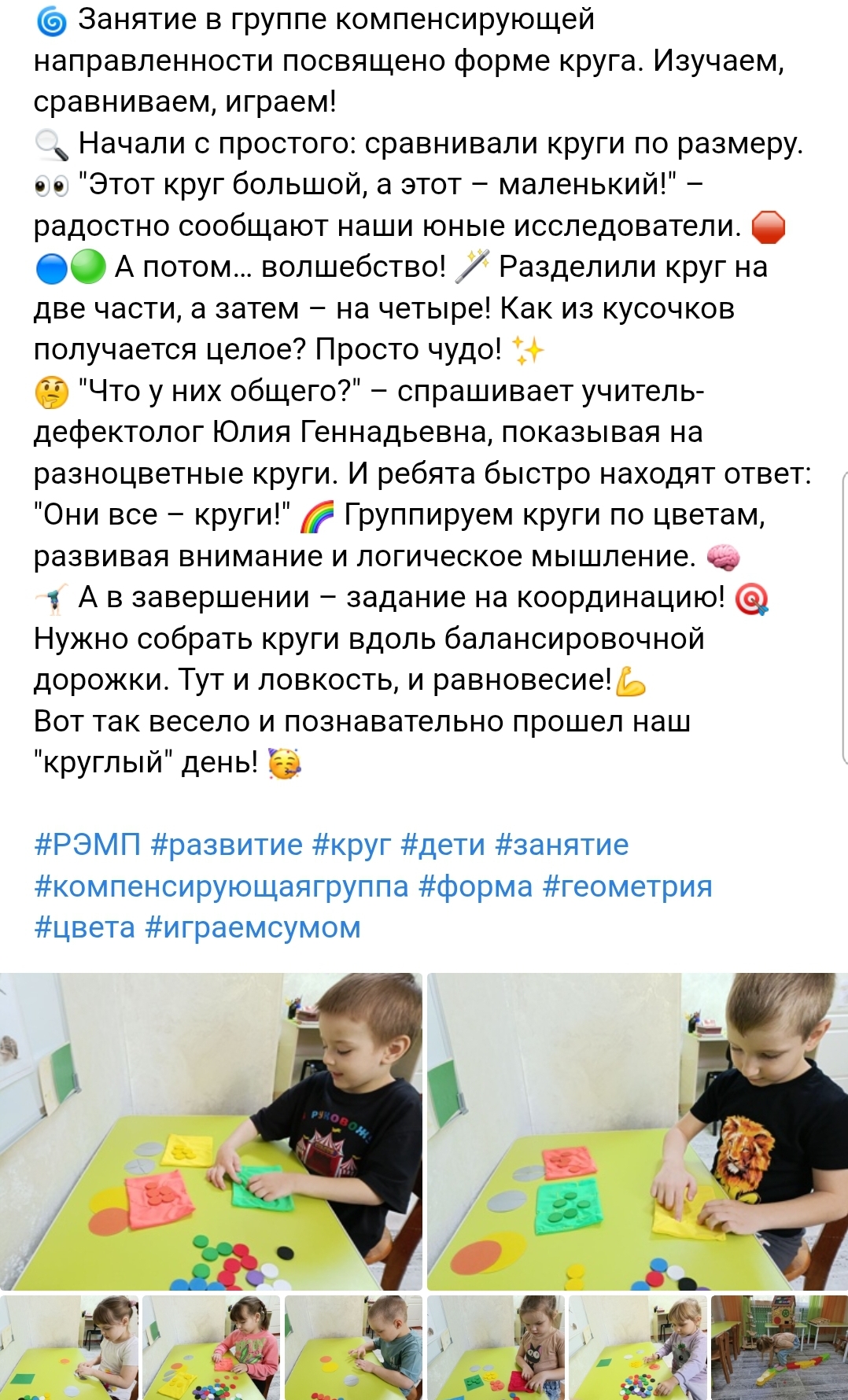Open photo of boy in lion t-shirt
Image resolution: width=848 pixels, height=1400 pixels.
pos(637,1131)
